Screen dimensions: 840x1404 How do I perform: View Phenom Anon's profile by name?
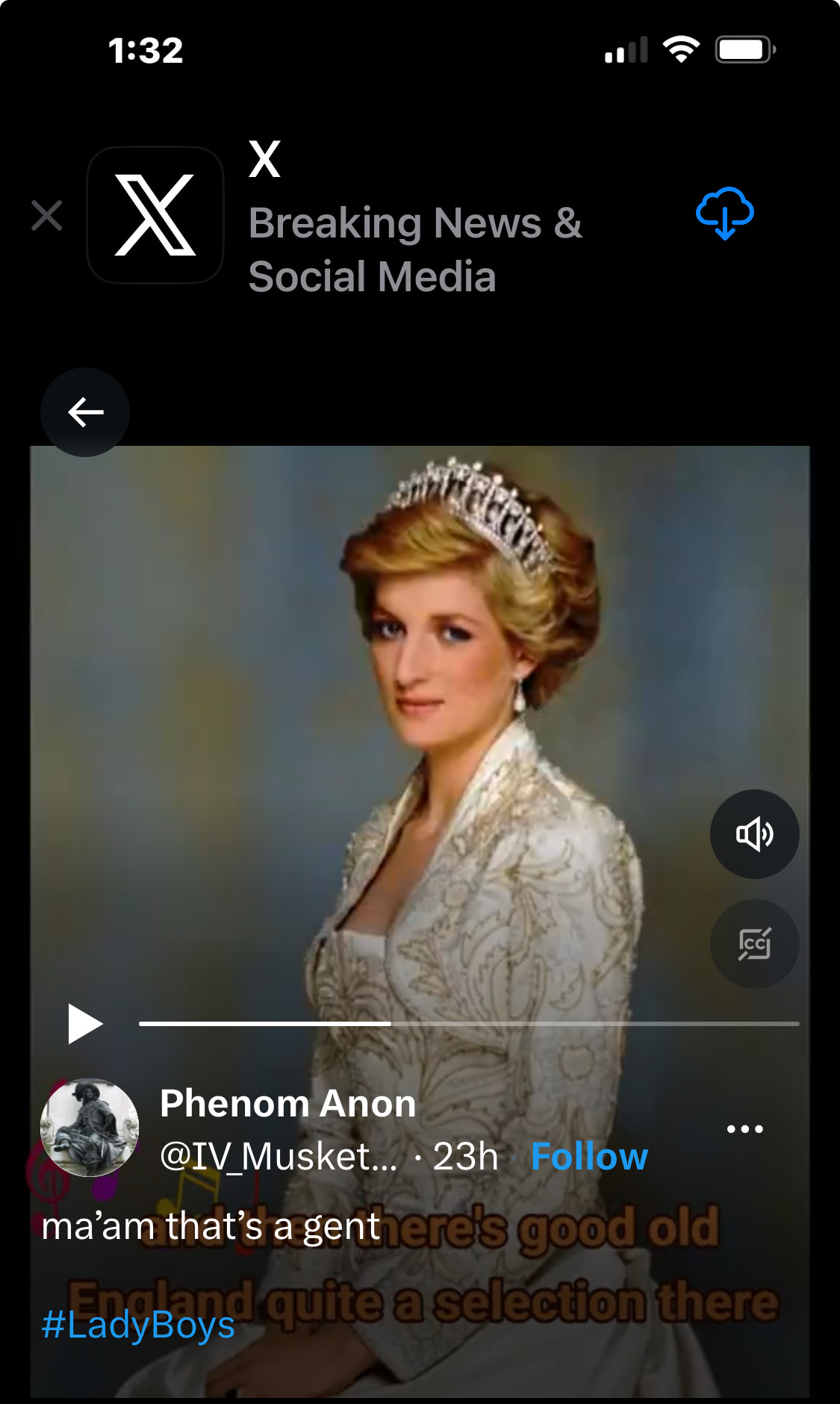click(x=288, y=1104)
